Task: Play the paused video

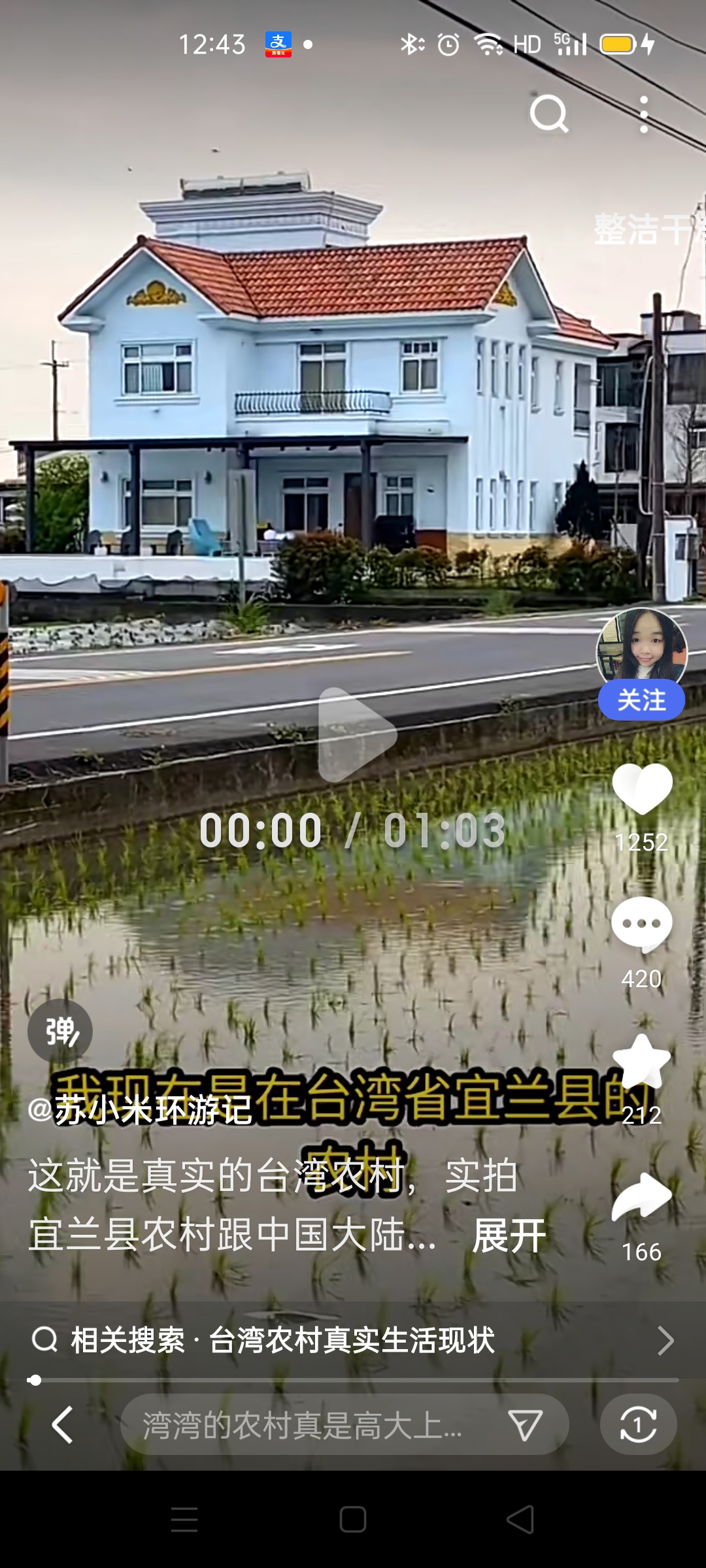Action: 356,734
